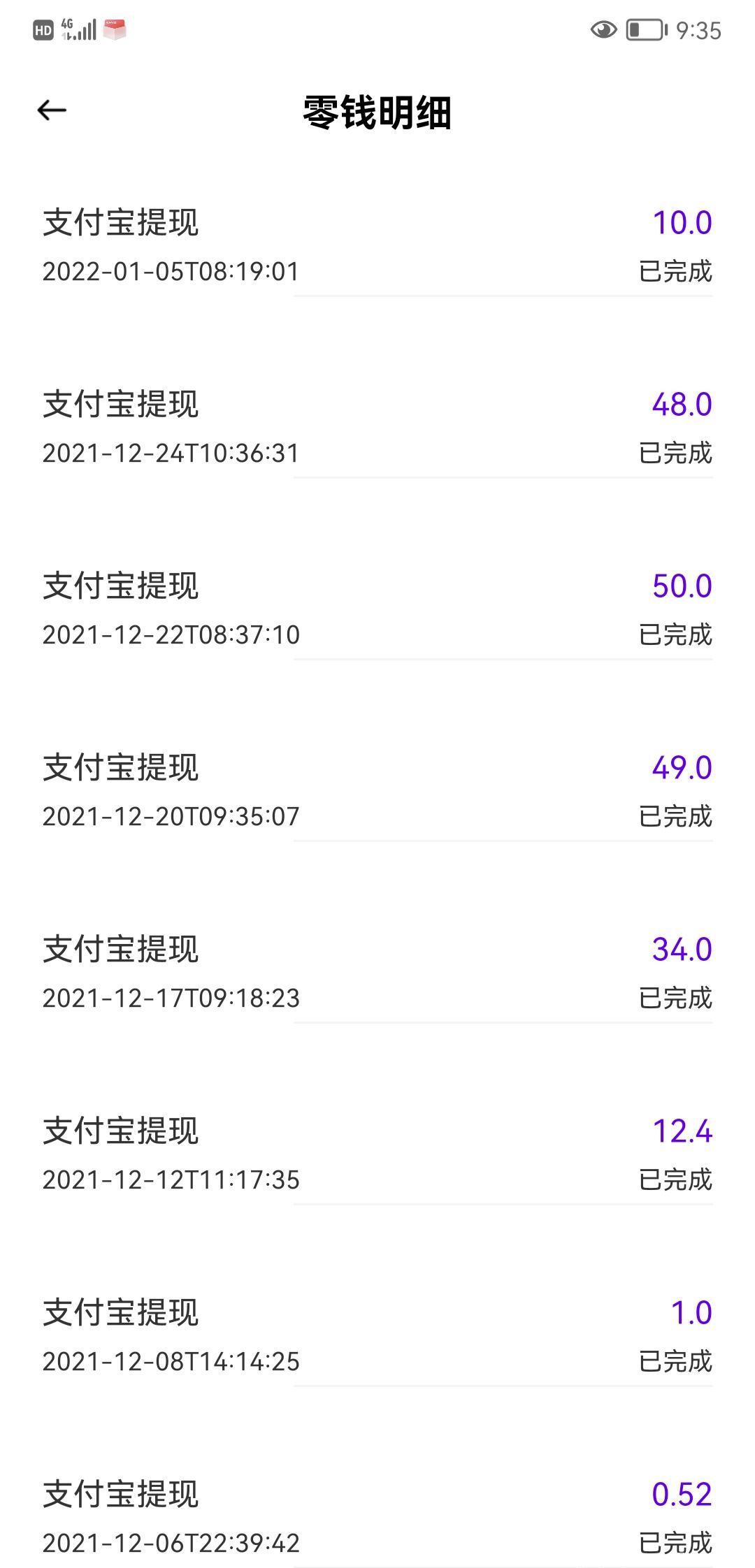Go back using the top-left arrow
The width and height of the screenshot is (755, 1568).
tap(52, 110)
